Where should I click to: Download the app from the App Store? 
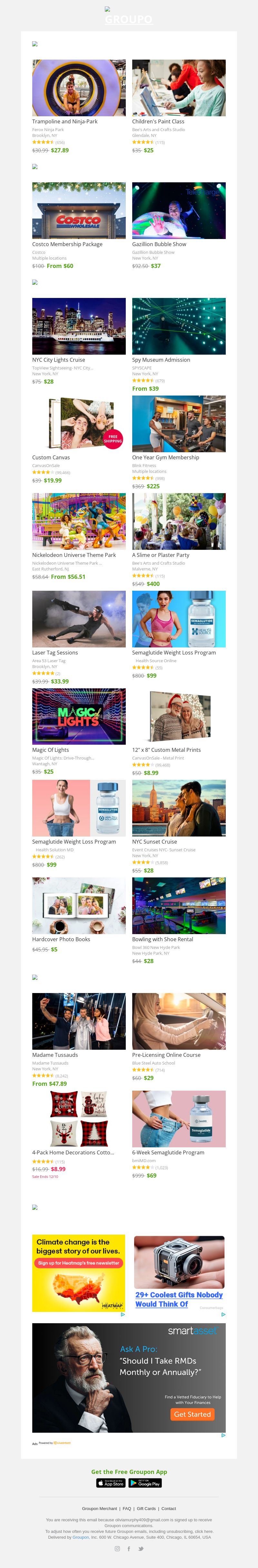pos(110,1483)
